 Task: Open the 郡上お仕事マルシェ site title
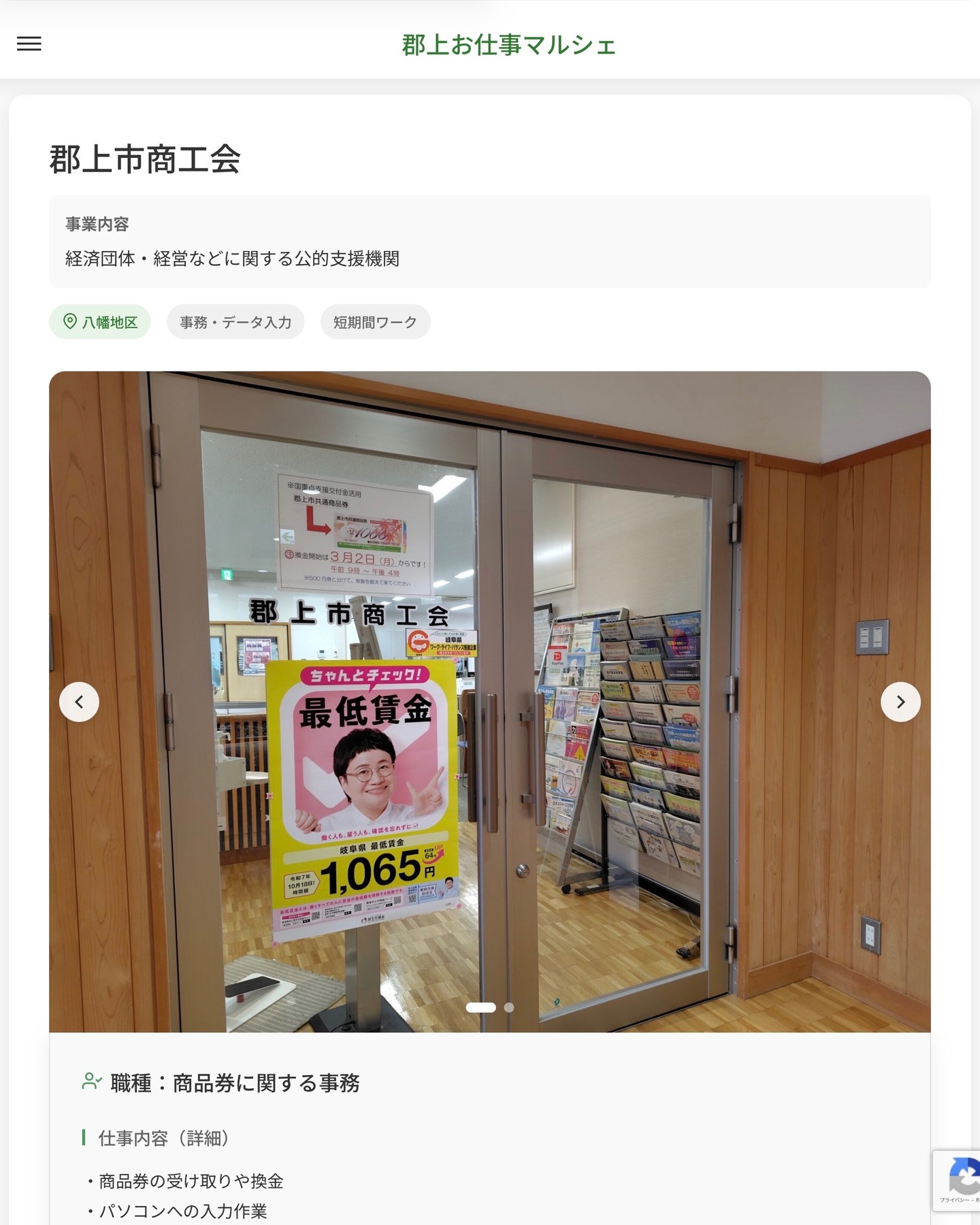point(506,46)
